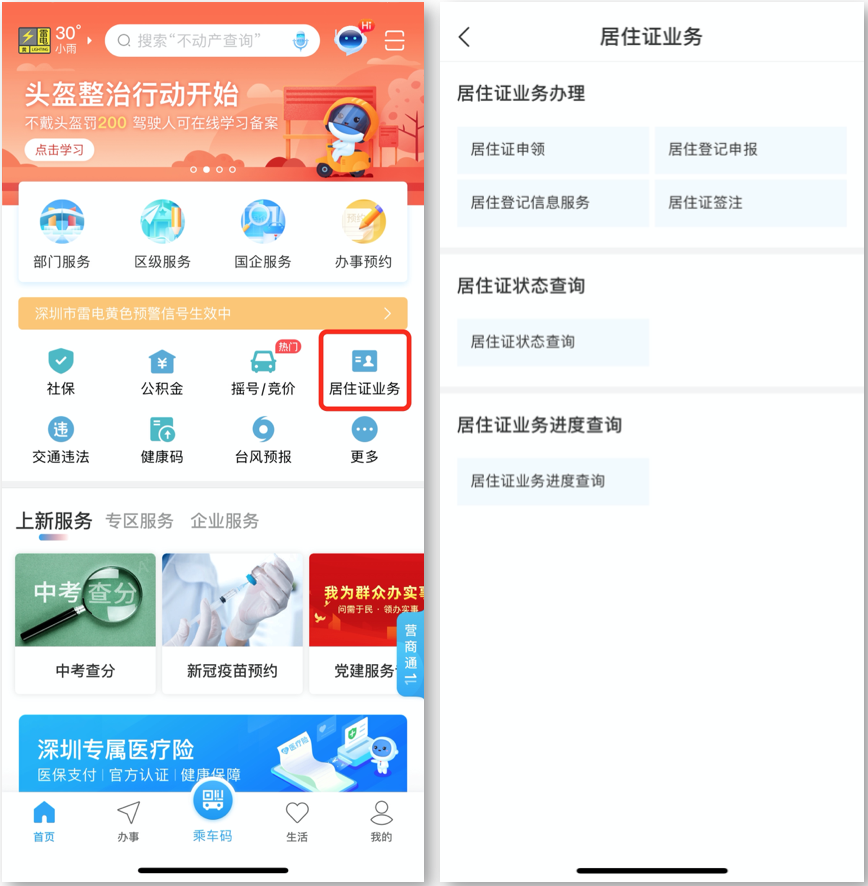868x886 pixels.
Task: Open the 雷电黄色预警 notice bar
Action: 213,313
